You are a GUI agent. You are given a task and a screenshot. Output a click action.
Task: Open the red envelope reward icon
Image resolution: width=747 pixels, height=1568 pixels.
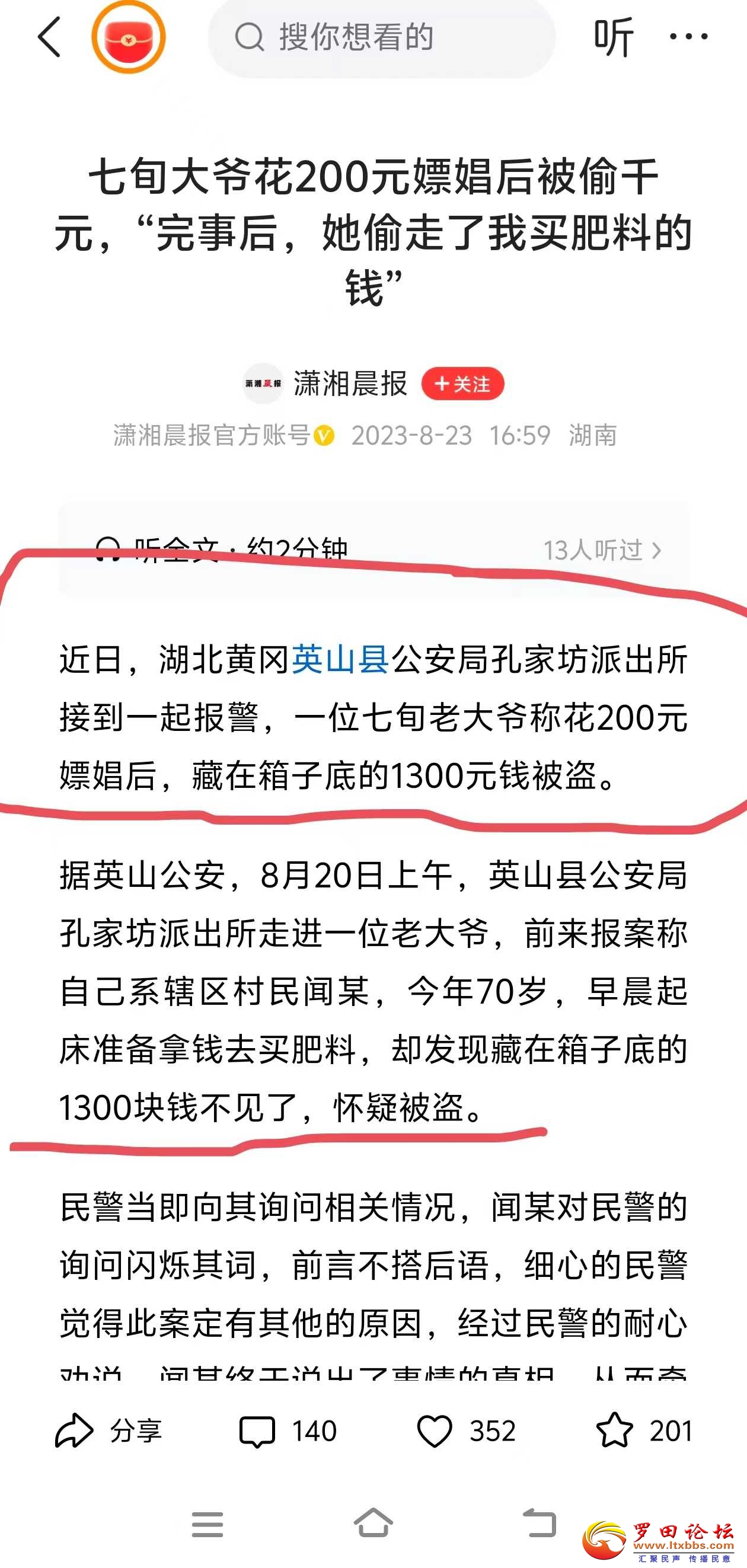[x=129, y=38]
